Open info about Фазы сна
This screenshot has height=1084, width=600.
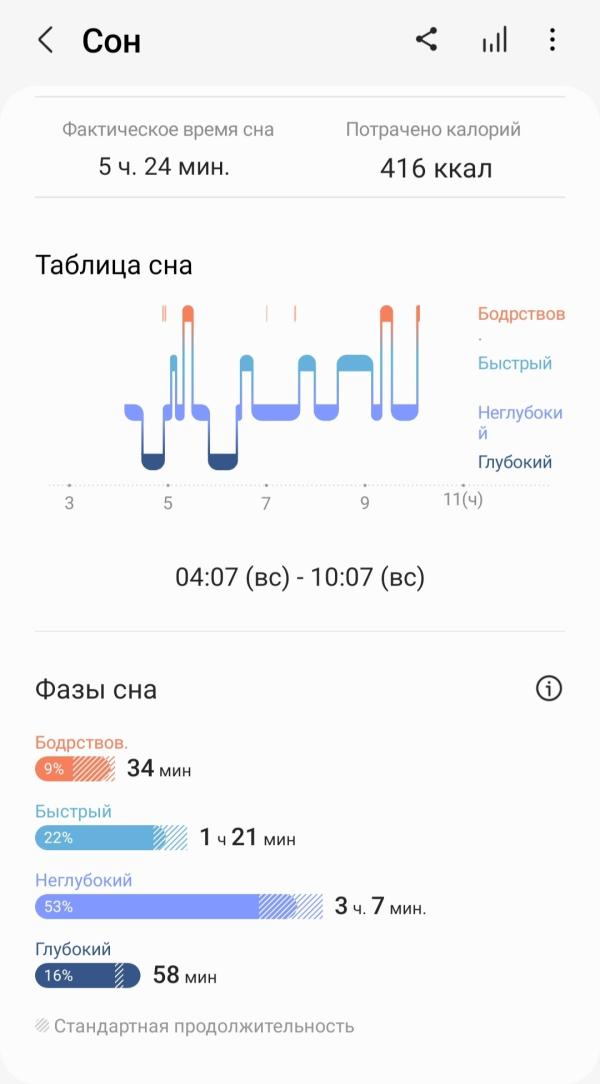click(x=549, y=688)
